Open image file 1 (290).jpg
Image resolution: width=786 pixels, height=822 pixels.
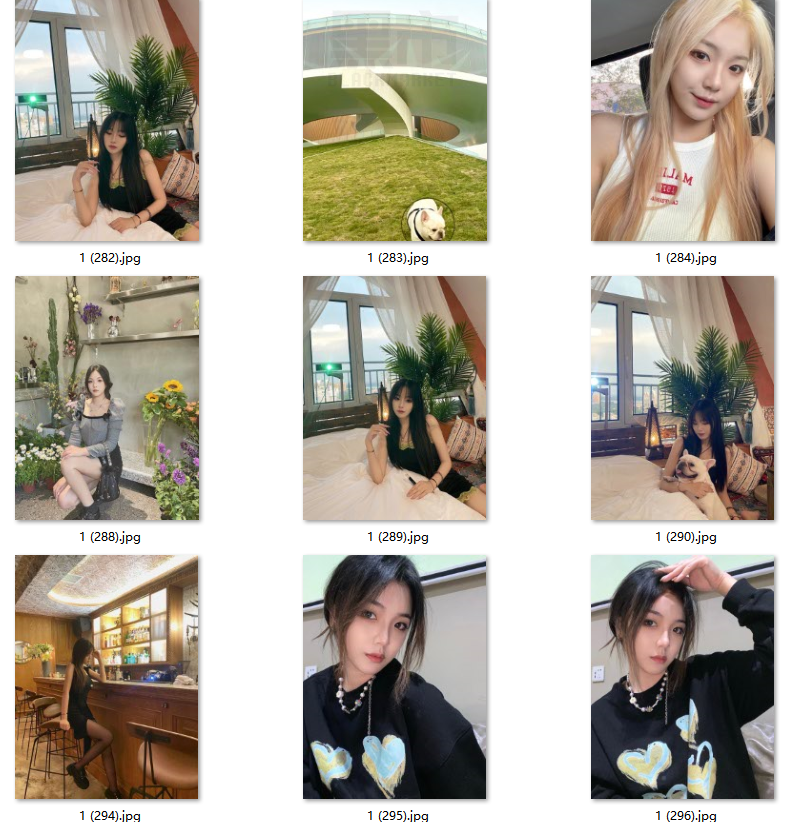click(683, 398)
